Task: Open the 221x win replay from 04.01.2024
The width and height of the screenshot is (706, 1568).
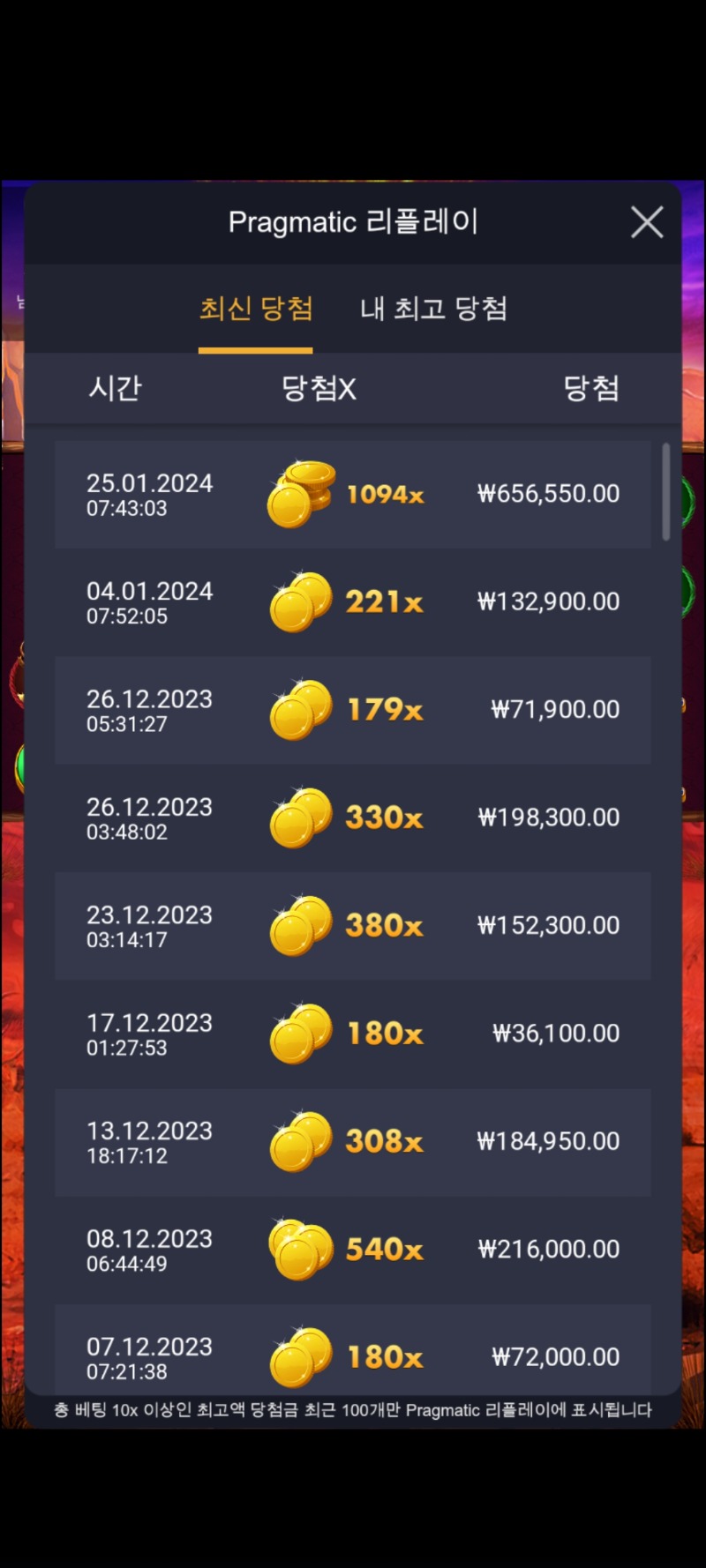Action: (353, 602)
